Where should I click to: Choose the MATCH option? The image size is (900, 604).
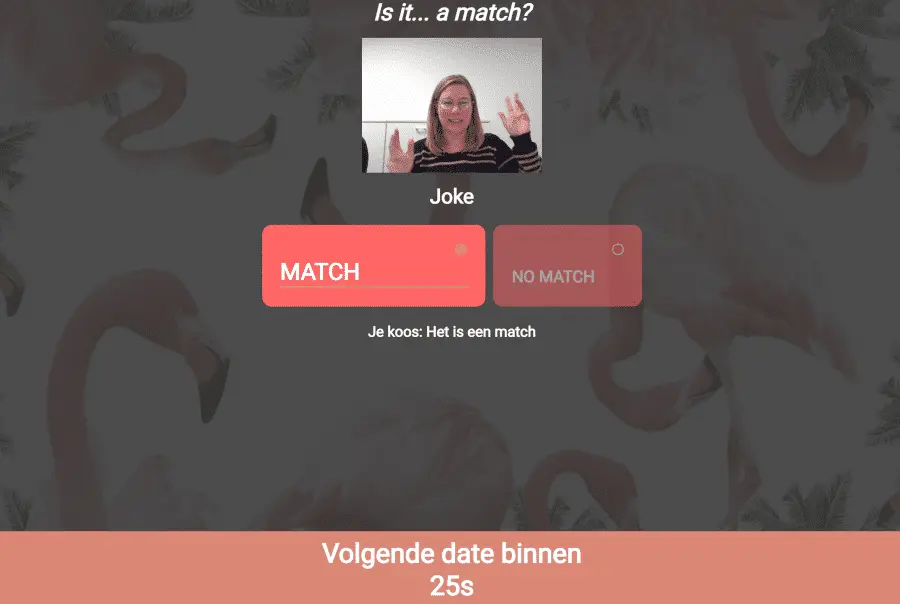(x=373, y=266)
